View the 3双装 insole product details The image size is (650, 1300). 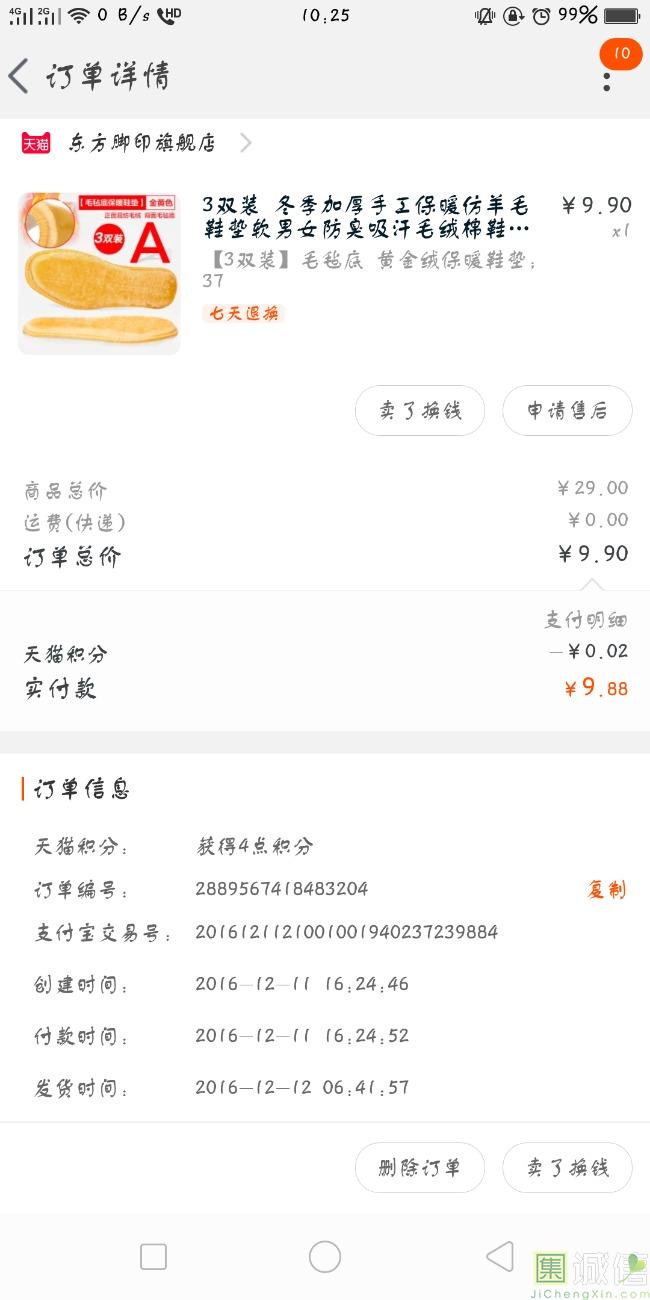tap(366, 218)
